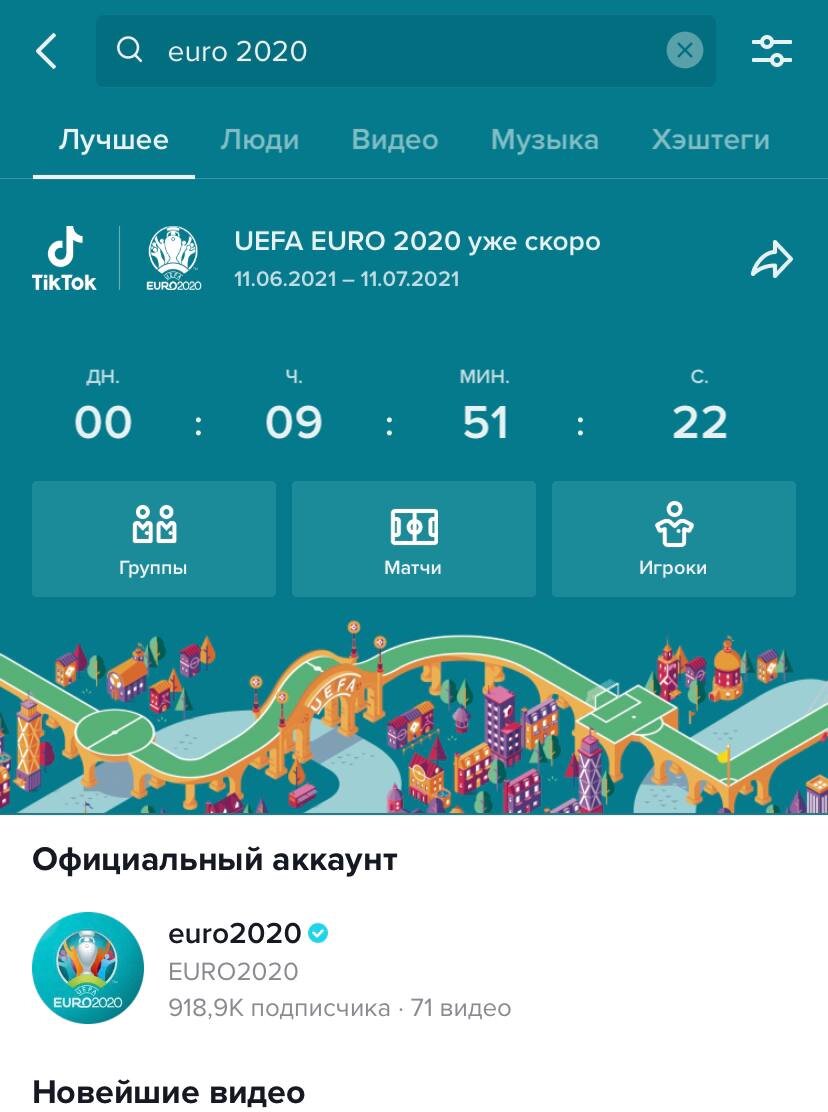Screen dimensions: 828x1112
Task: Switch to the Люди tab
Action: (259, 139)
